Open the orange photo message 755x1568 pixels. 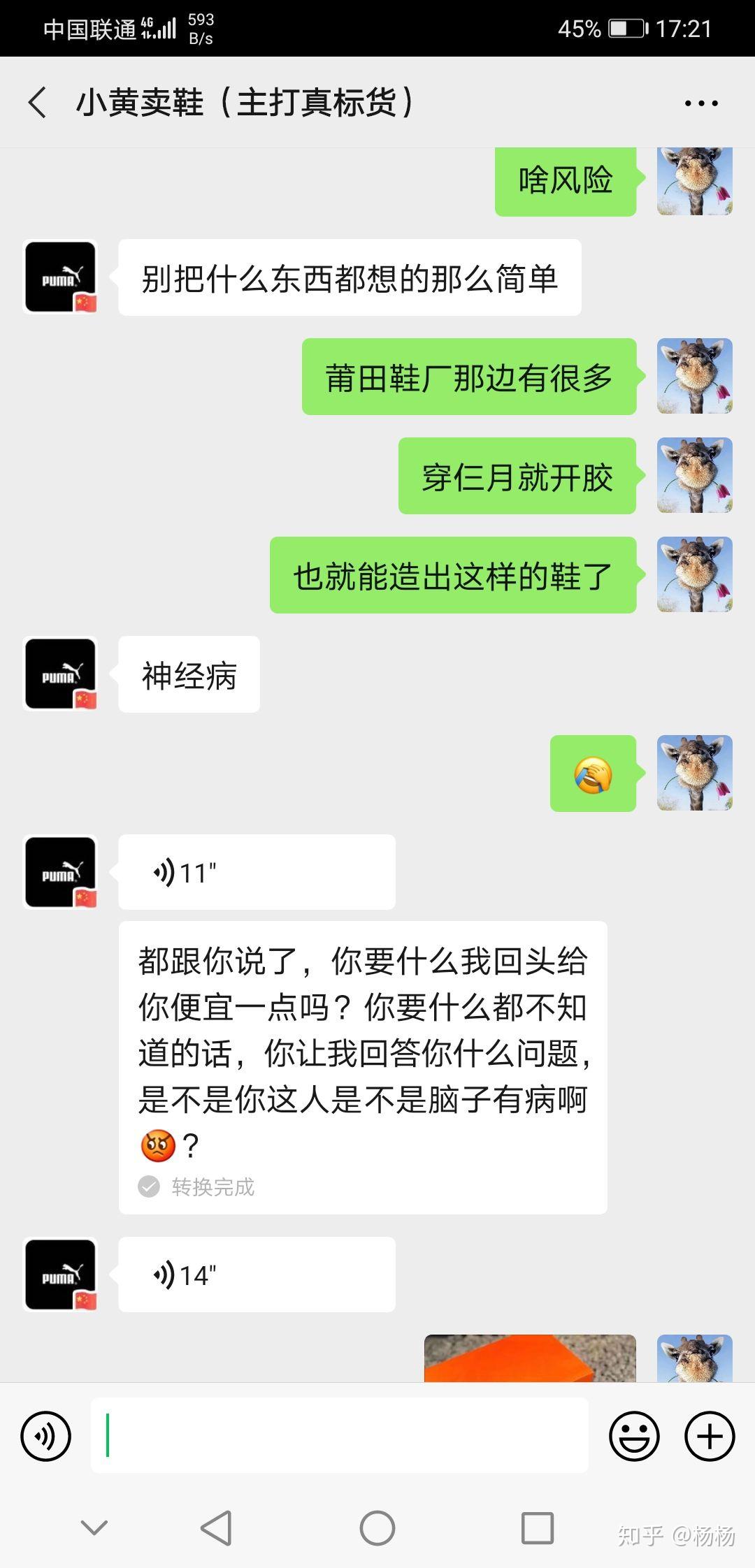530,1358
